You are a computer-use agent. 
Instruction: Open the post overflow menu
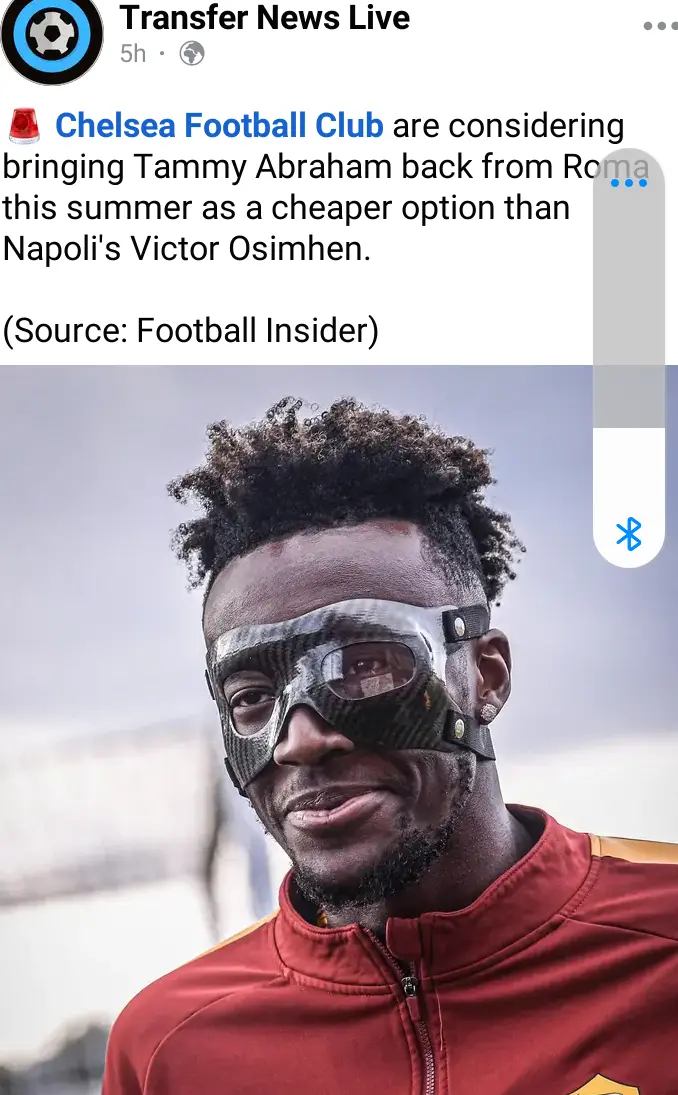[659, 26]
